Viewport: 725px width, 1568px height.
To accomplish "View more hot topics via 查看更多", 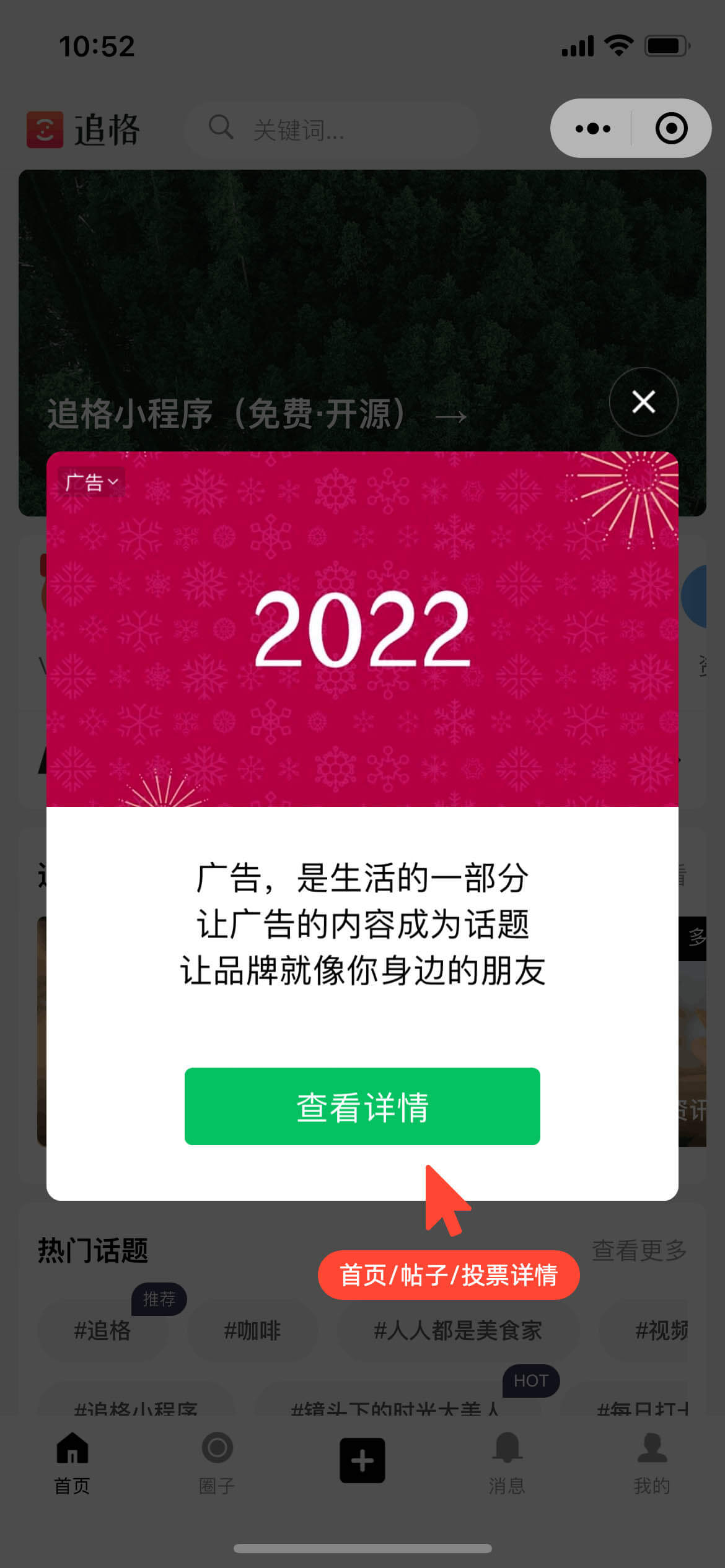I will (x=639, y=1250).
